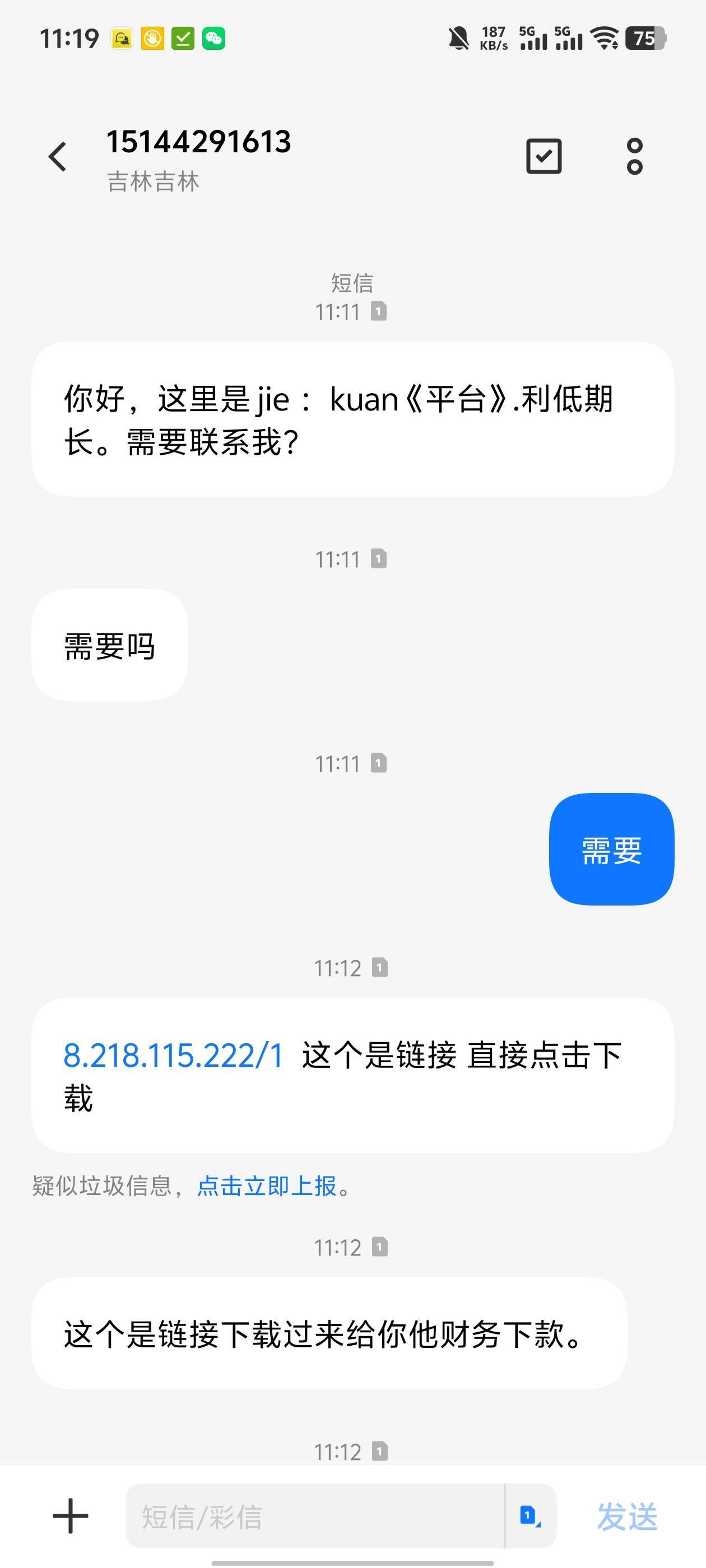Tap the 发送 send button

click(627, 1516)
